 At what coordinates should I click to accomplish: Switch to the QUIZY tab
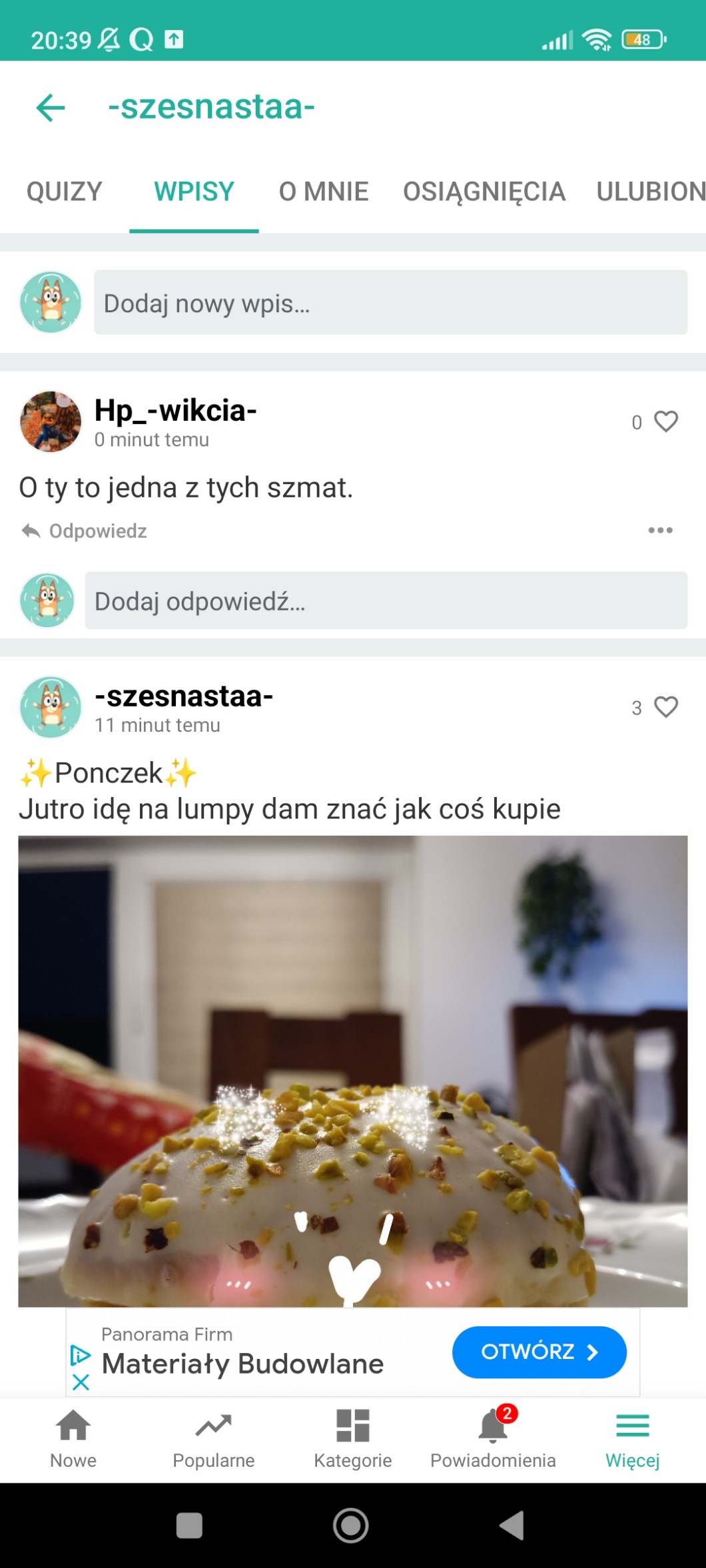point(64,192)
